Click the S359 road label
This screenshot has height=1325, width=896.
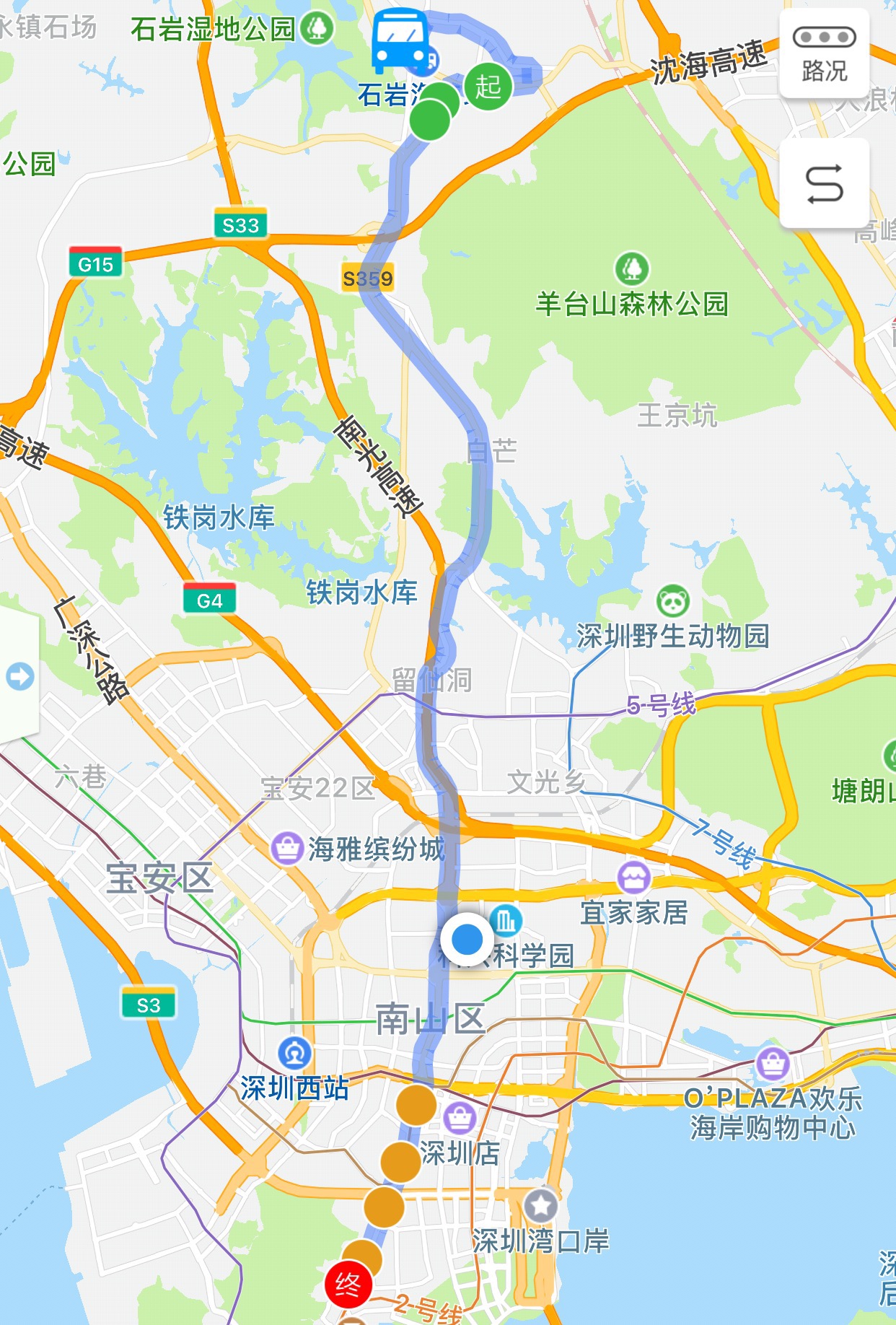[367, 276]
